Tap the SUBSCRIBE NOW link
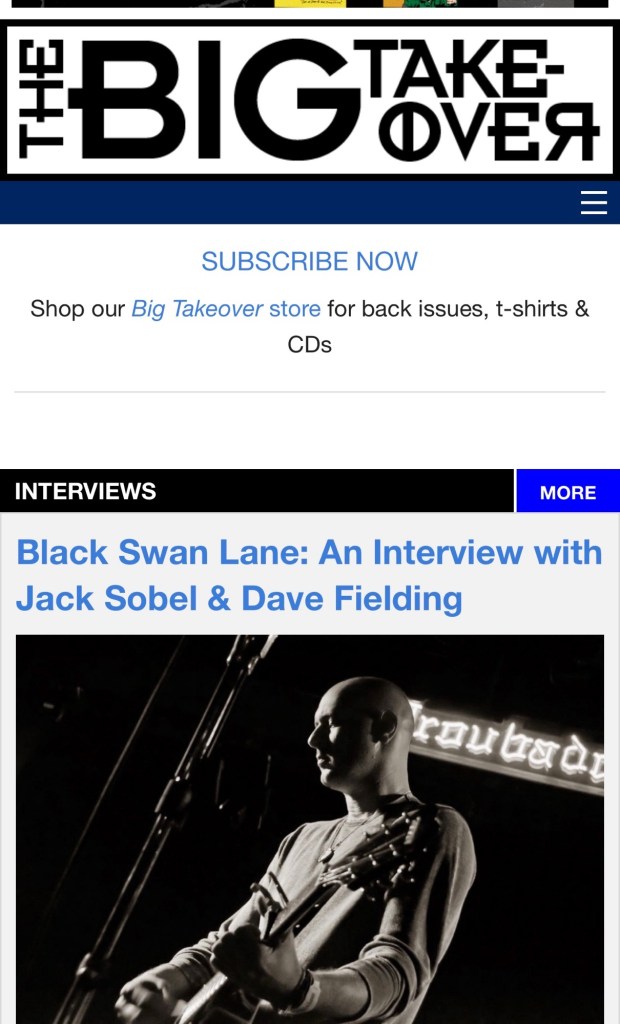The width and height of the screenshot is (620, 1024). (309, 262)
